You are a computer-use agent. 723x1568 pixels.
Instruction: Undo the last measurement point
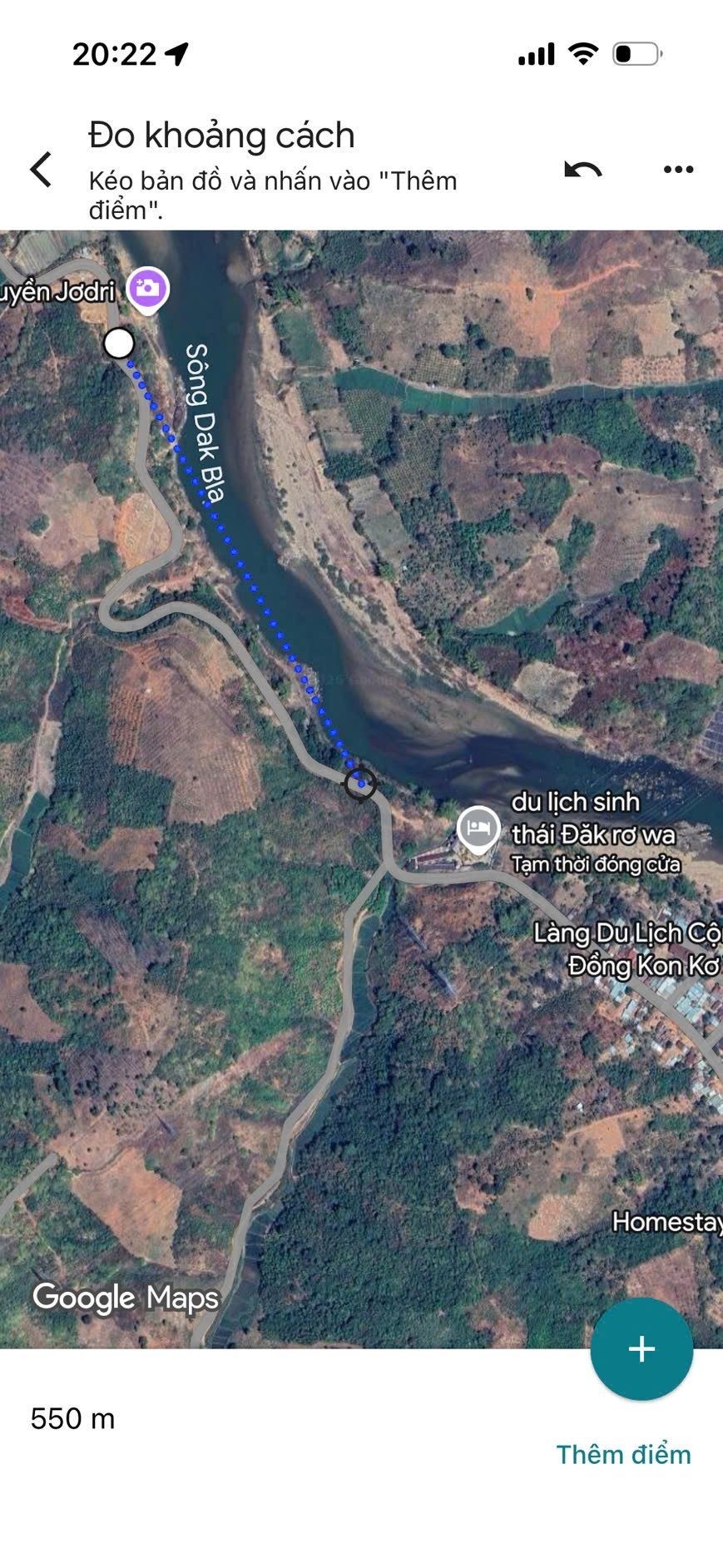tap(582, 170)
